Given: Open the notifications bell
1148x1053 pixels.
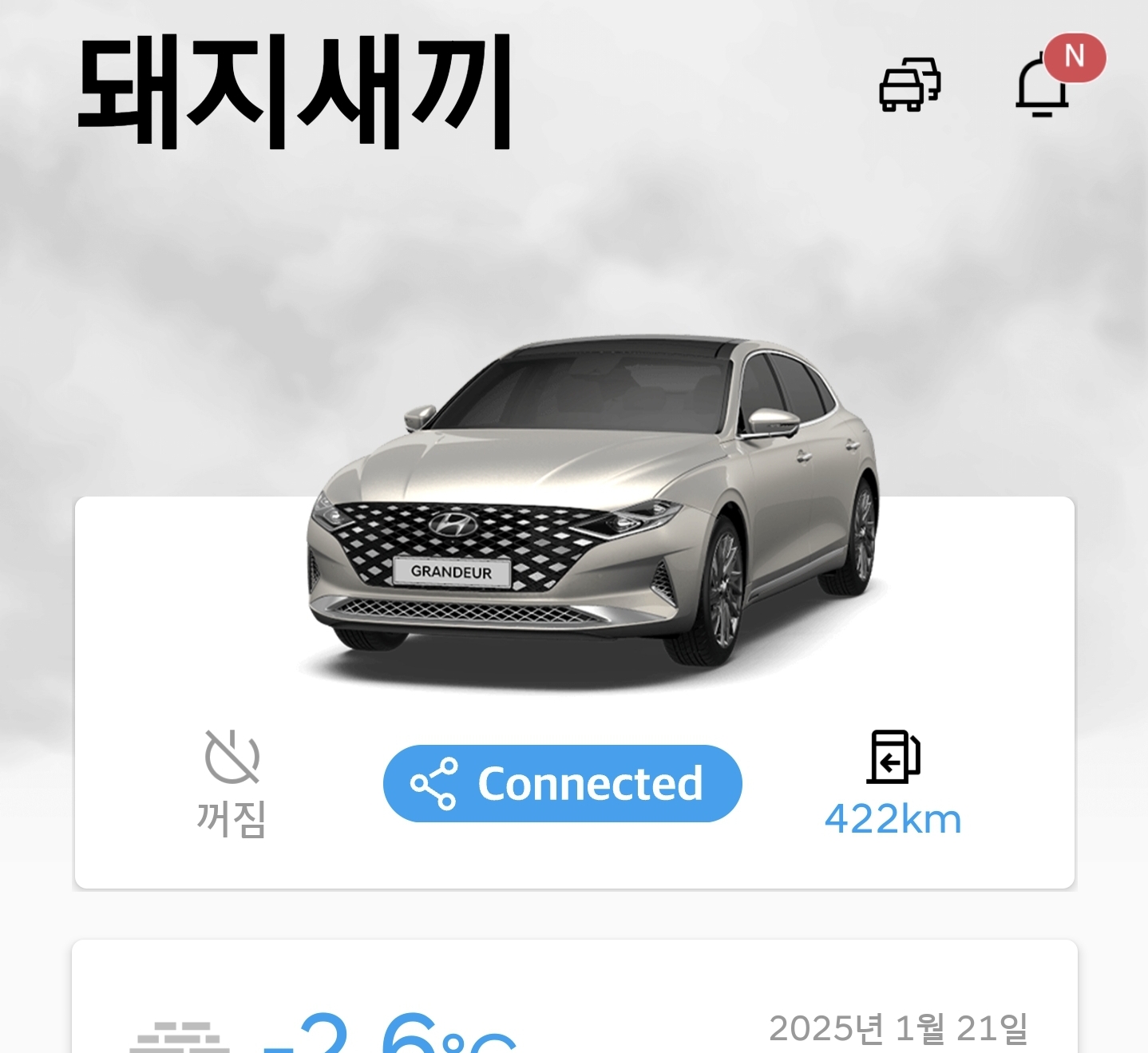Looking at the screenshot, I should [1042, 86].
